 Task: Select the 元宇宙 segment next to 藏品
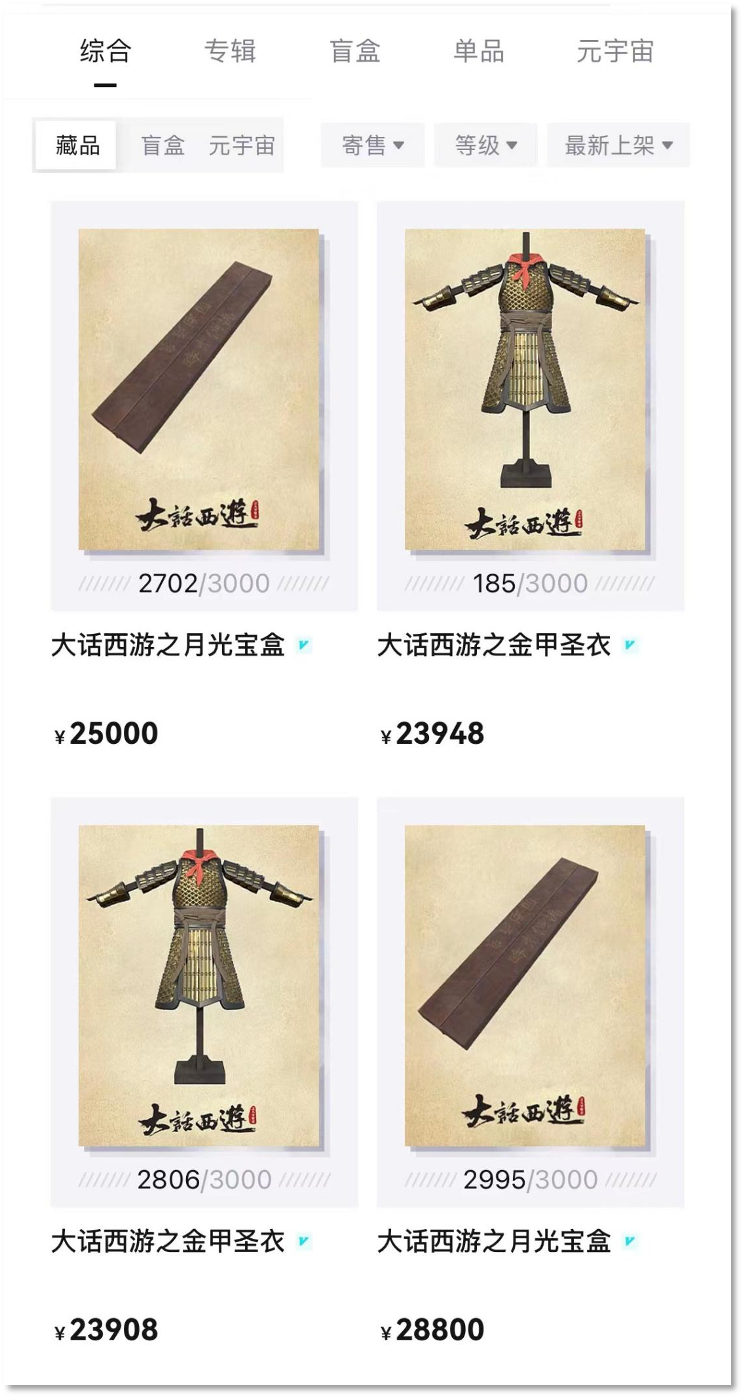[x=241, y=146]
